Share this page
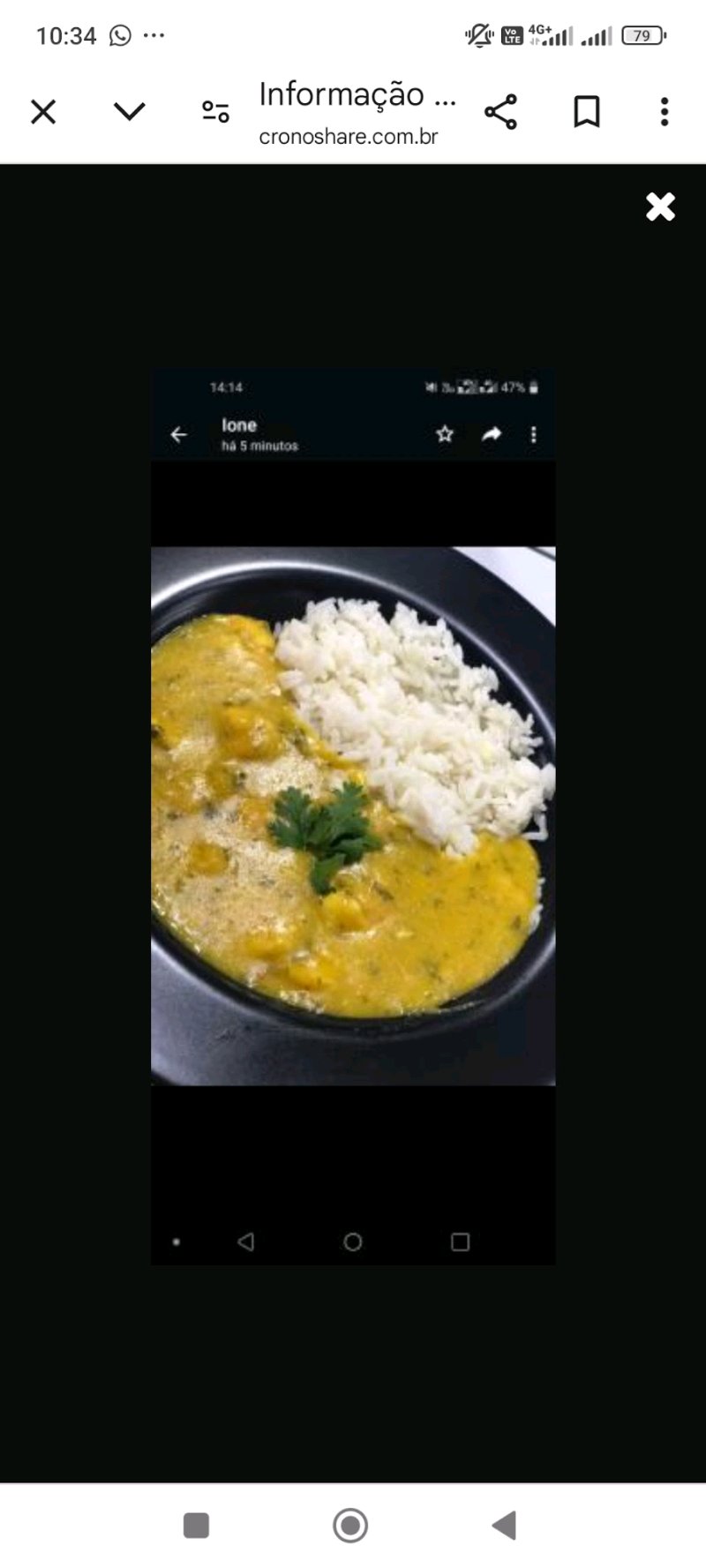Image resolution: width=706 pixels, height=1568 pixels. pyautogui.click(x=500, y=112)
